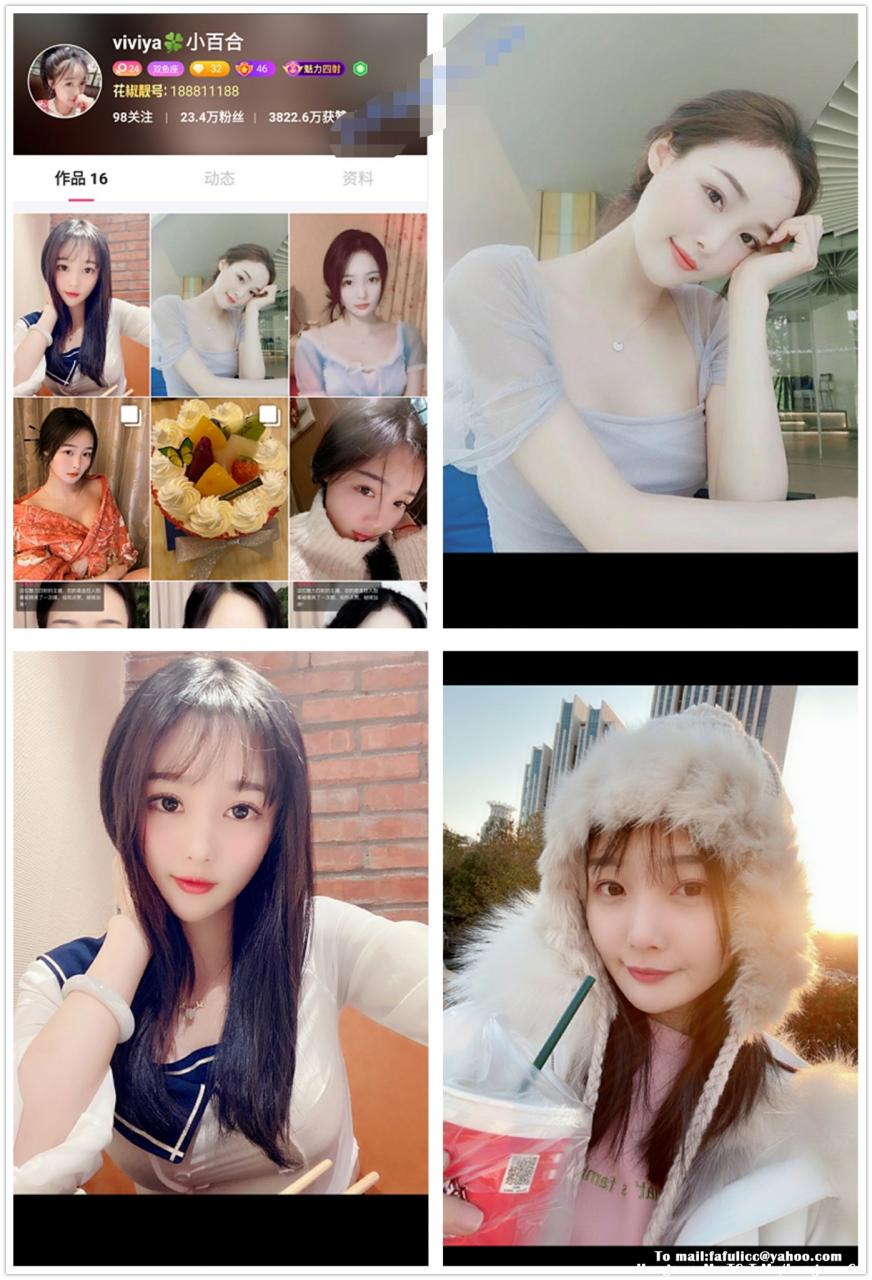
Task: Click the green hexagon medal icon
Action: coord(361,66)
